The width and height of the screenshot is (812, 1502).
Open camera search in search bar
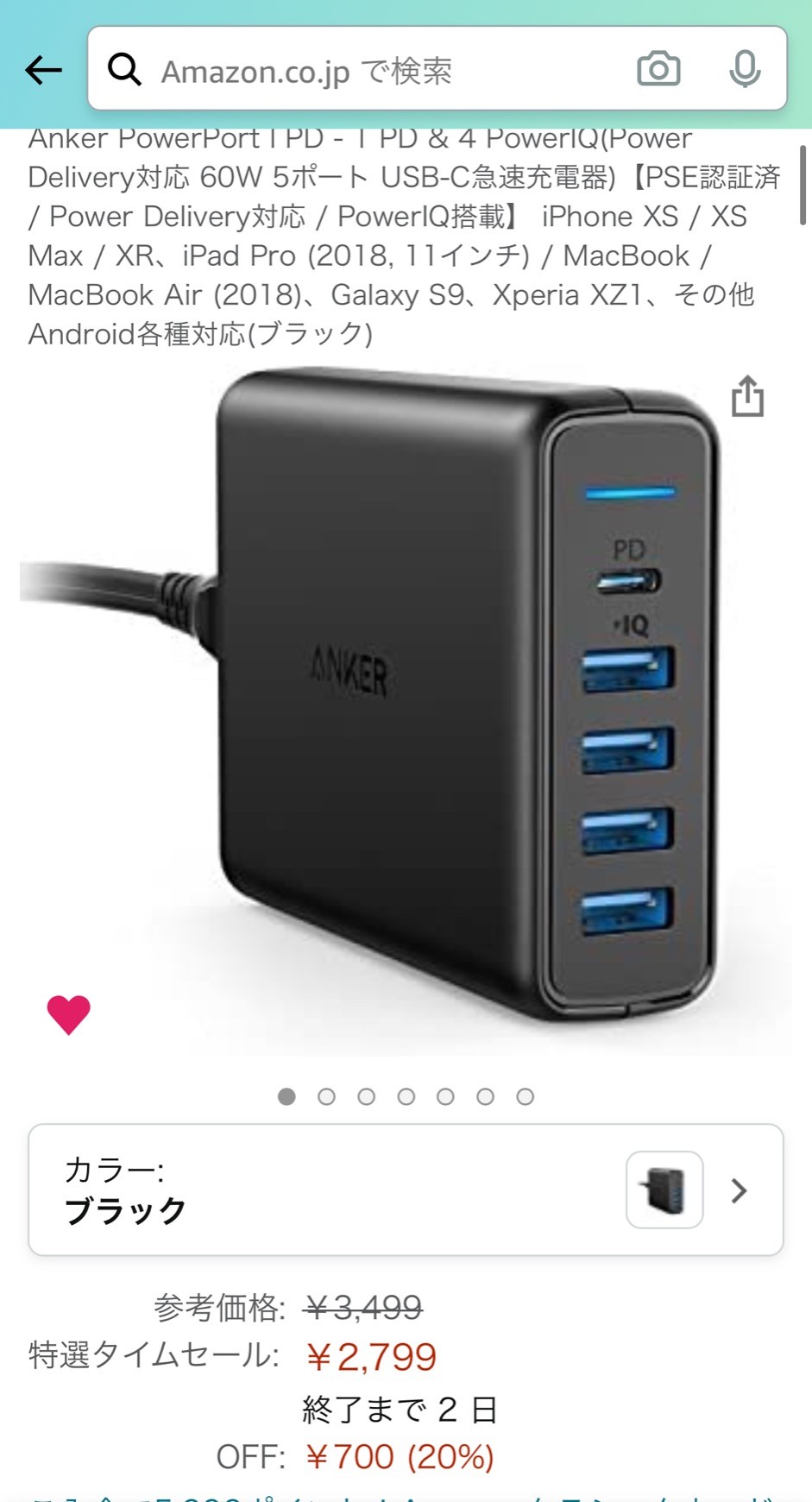[x=658, y=69]
